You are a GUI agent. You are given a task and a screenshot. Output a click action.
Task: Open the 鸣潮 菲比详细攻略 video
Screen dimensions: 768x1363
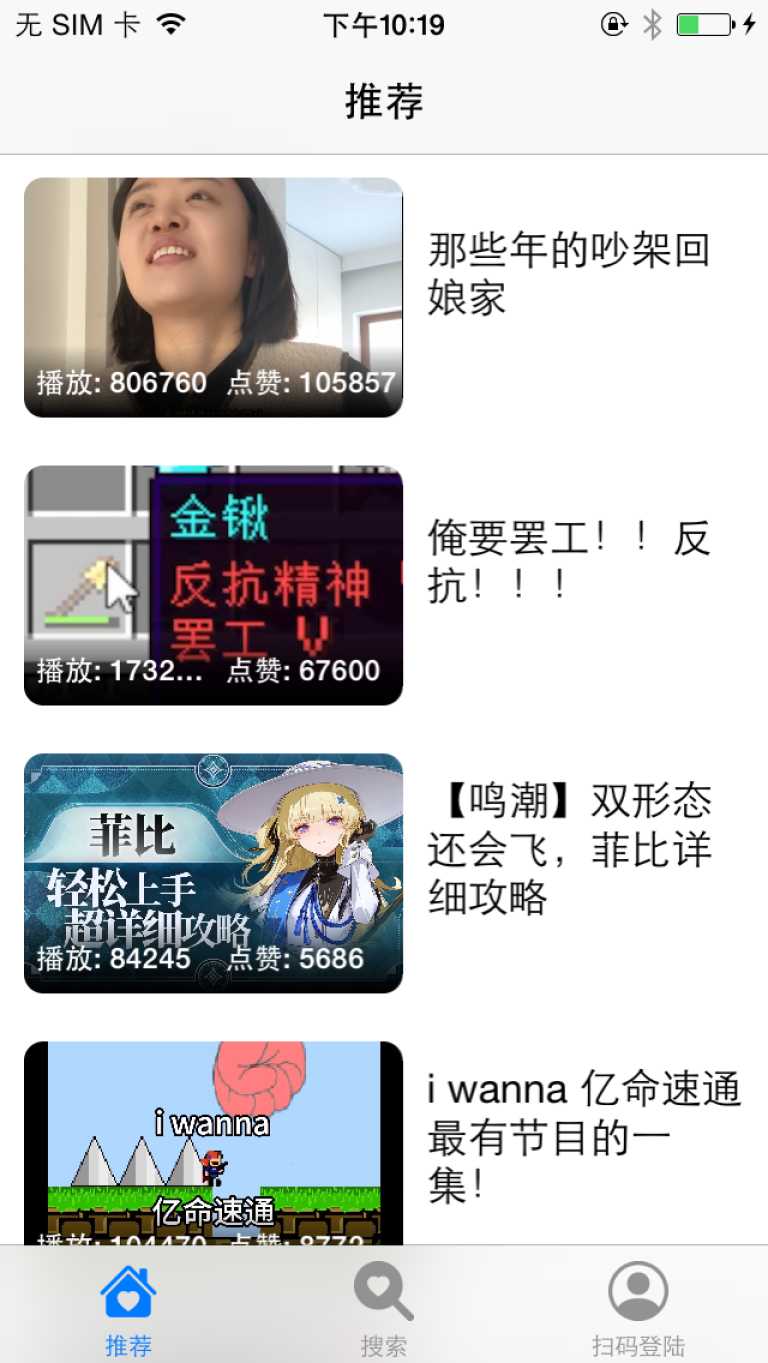pos(213,872)
